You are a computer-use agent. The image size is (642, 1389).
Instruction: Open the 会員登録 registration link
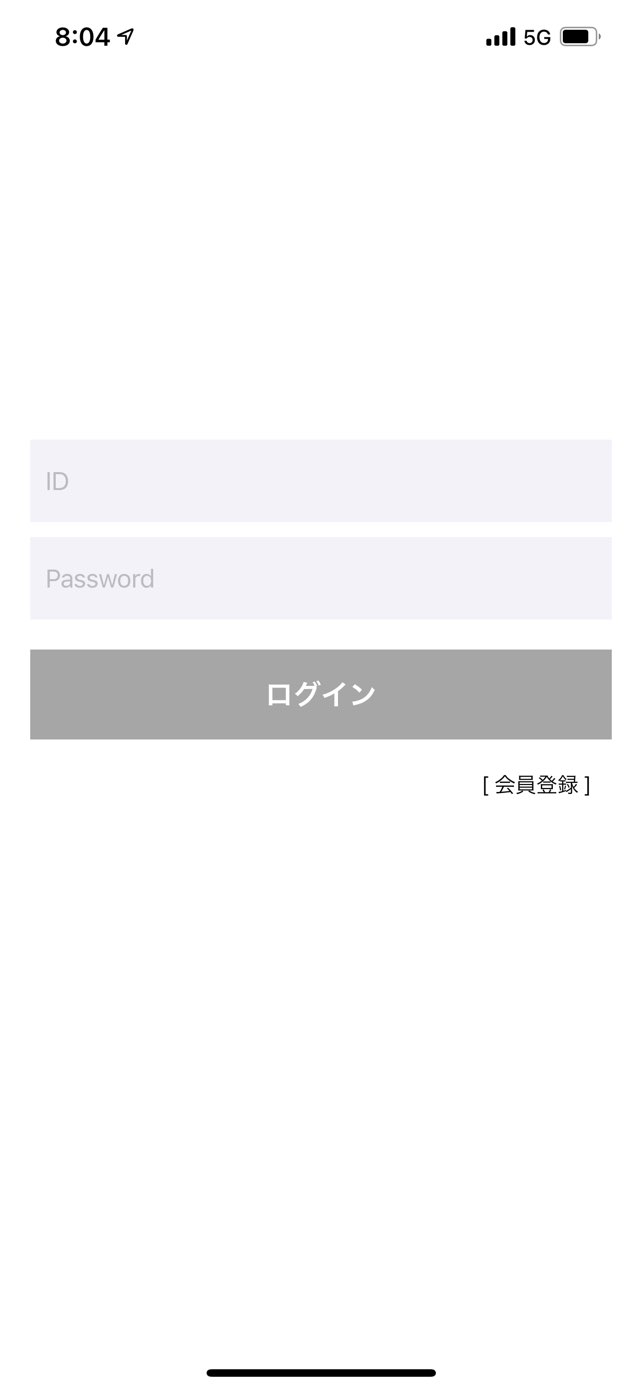tap(536, 785)
